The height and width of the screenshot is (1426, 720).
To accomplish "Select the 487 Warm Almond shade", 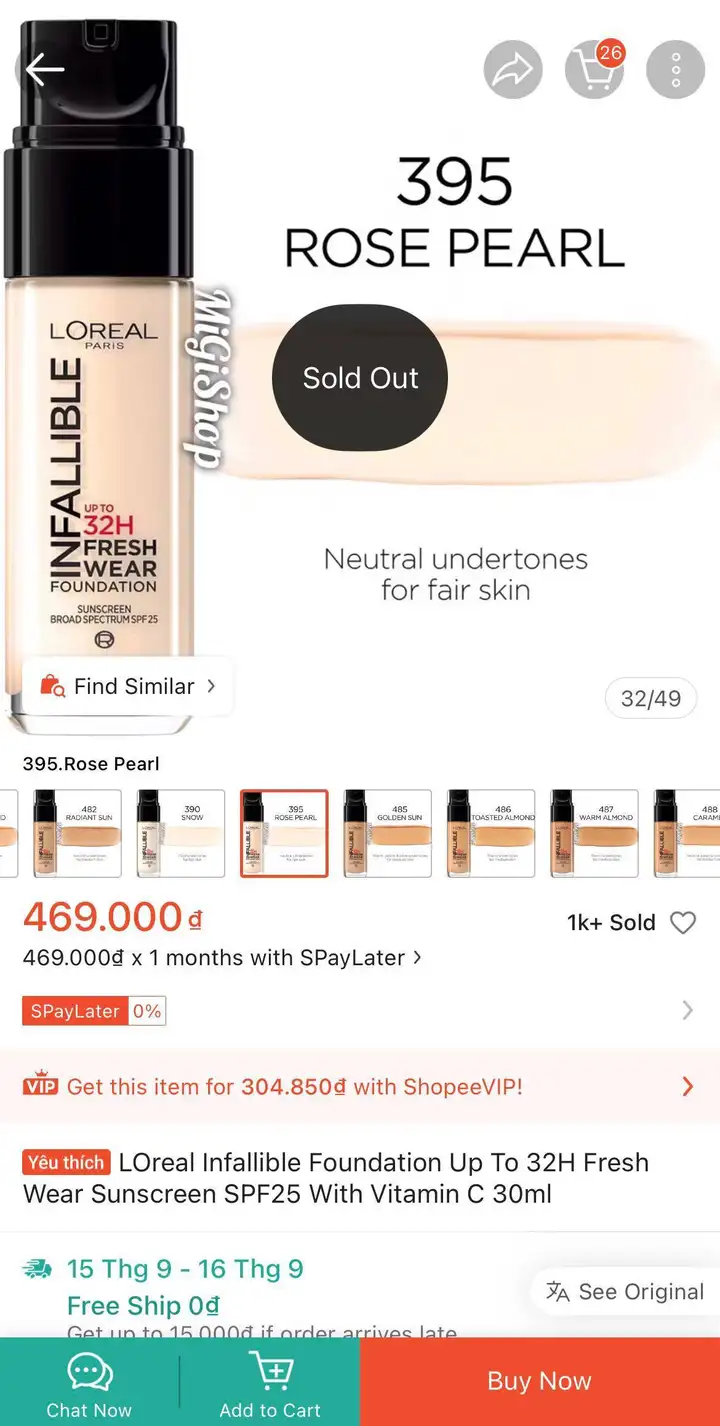I will coord(594,834).
